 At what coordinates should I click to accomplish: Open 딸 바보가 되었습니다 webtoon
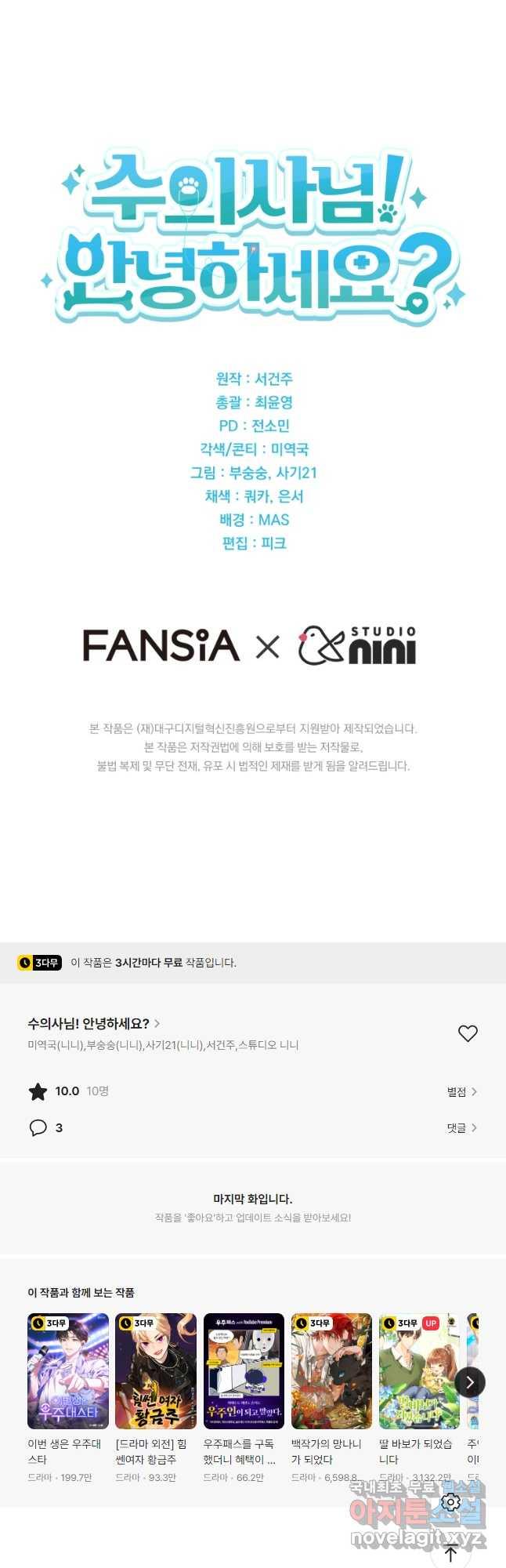pos(419,1370)
